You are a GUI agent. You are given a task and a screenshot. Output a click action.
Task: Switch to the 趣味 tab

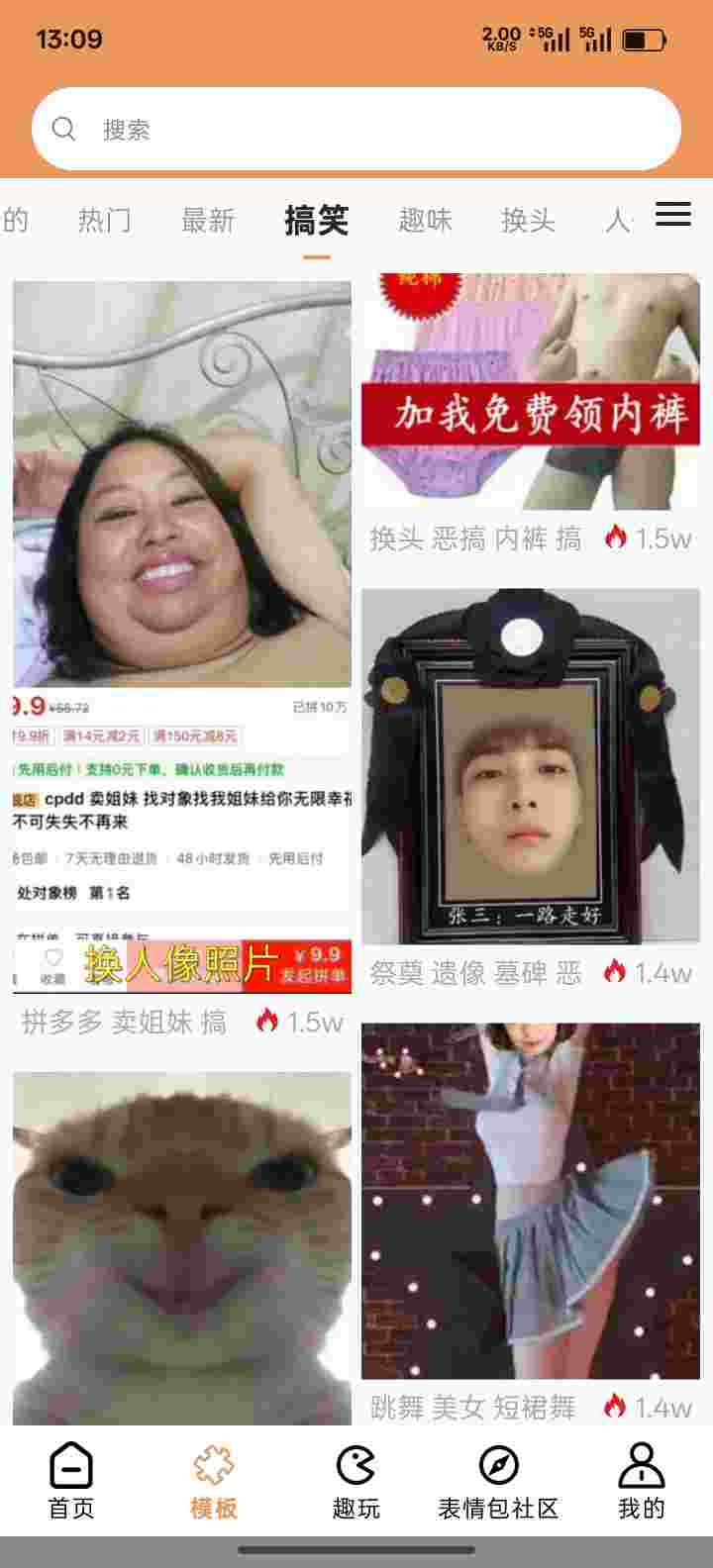point(425,220)
